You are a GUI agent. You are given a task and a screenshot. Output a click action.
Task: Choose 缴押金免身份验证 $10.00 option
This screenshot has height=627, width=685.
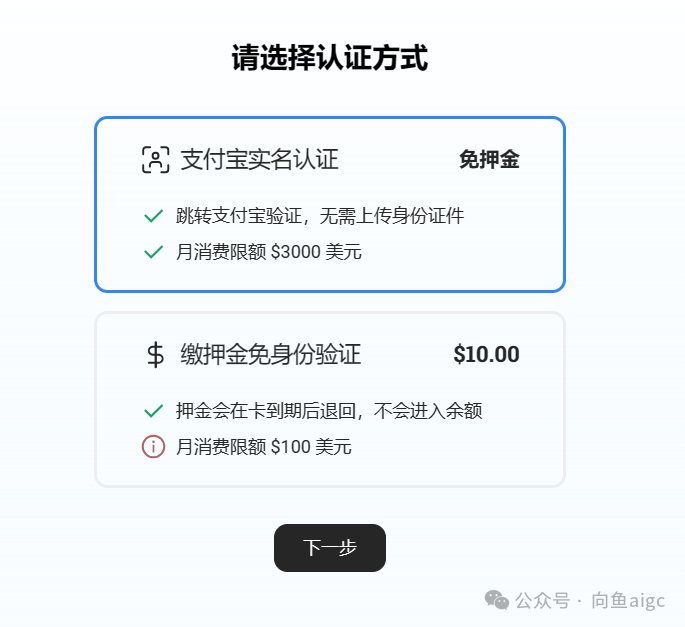[x=330, y=399]
